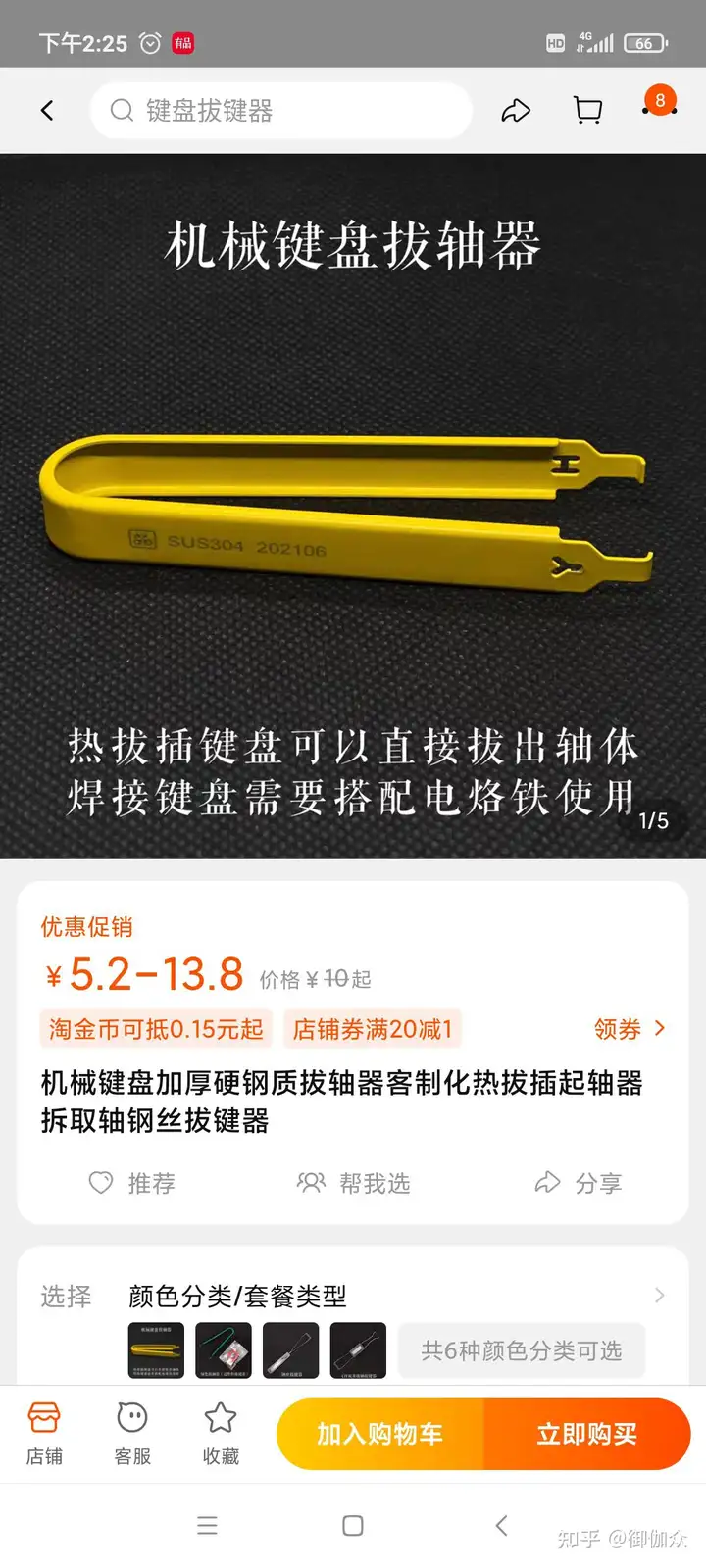Tap 领券 to claim the coupon

point(630,1029)
